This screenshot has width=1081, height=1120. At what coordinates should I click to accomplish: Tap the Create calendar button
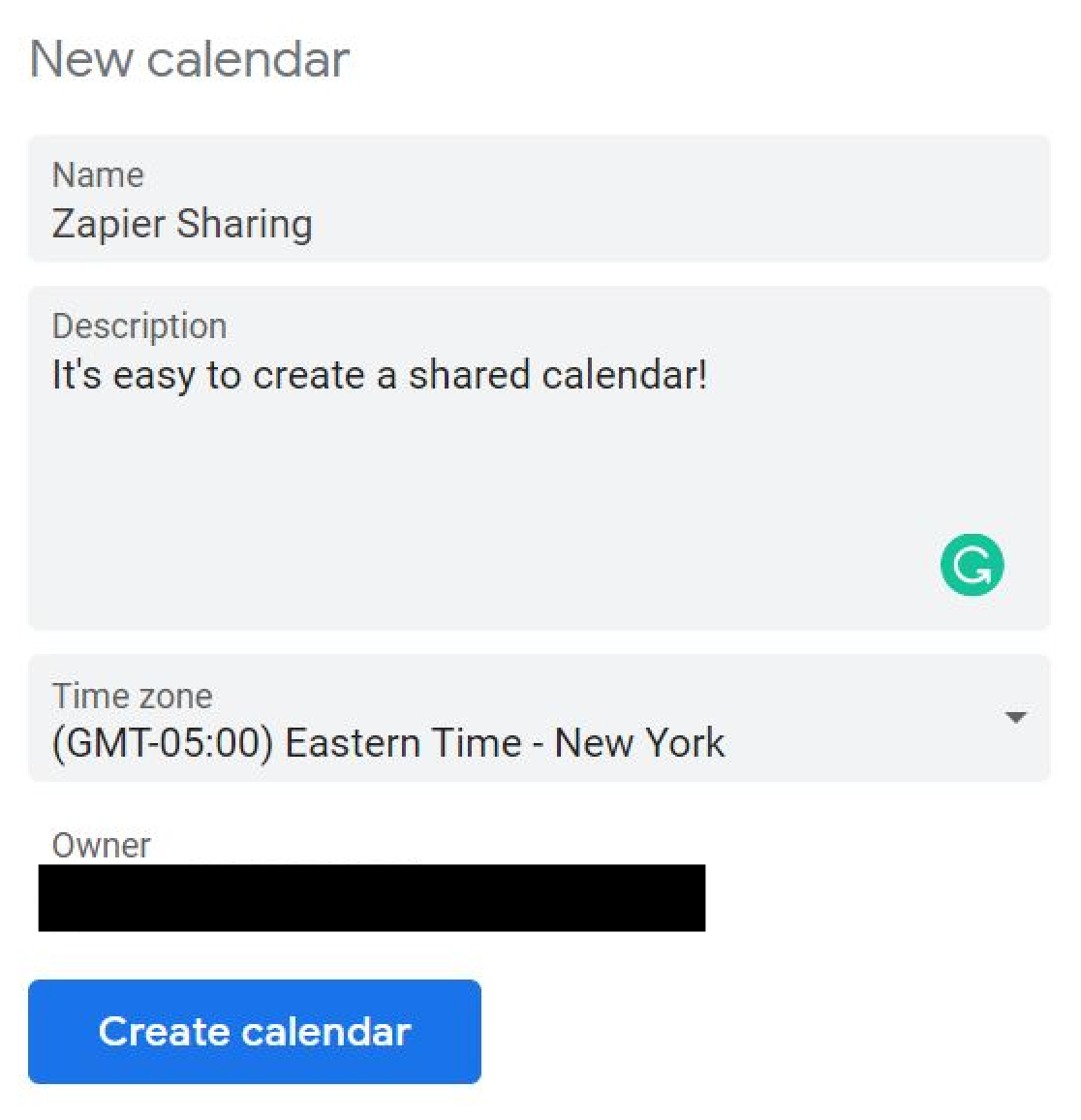pyautogui.click(x=255, y=1031)
